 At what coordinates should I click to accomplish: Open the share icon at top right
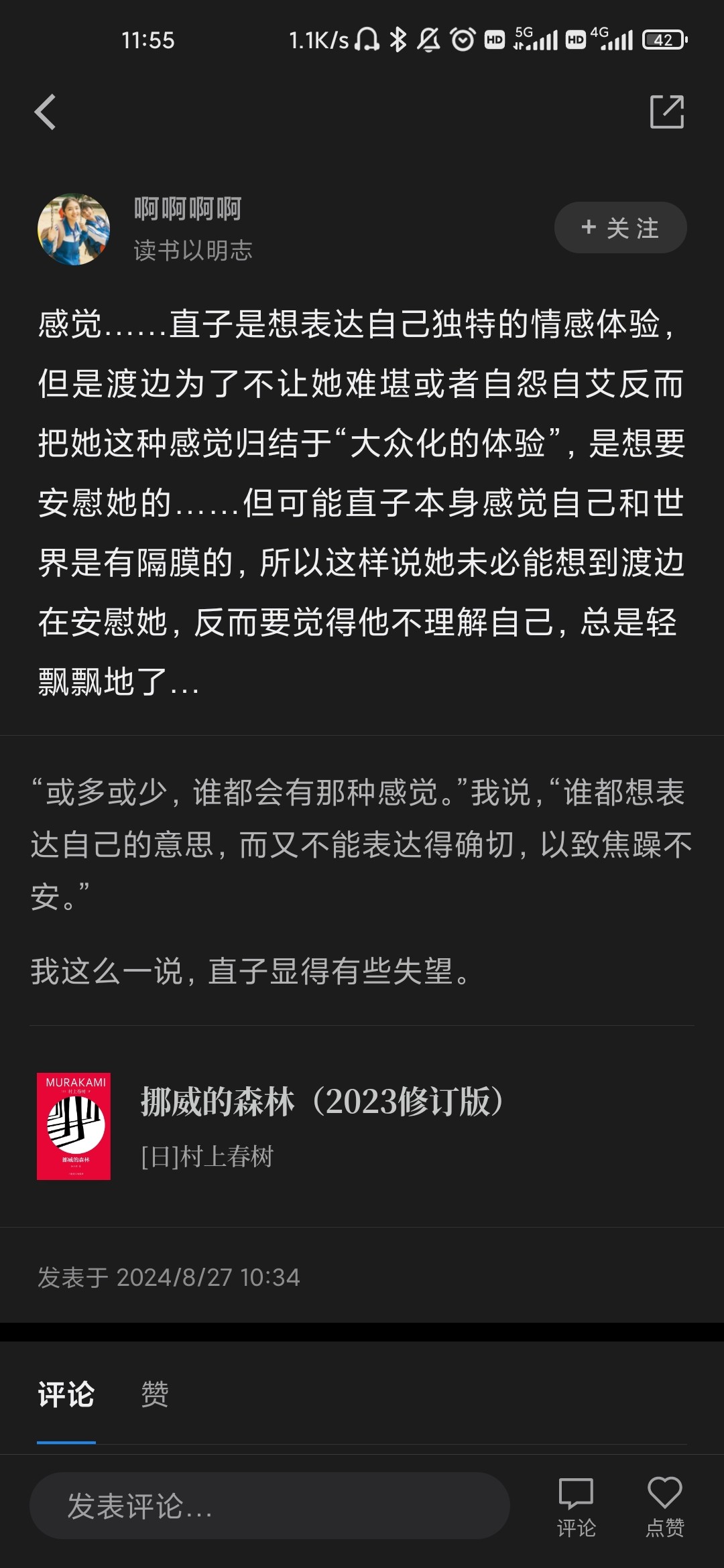click(x=667, y=112)
